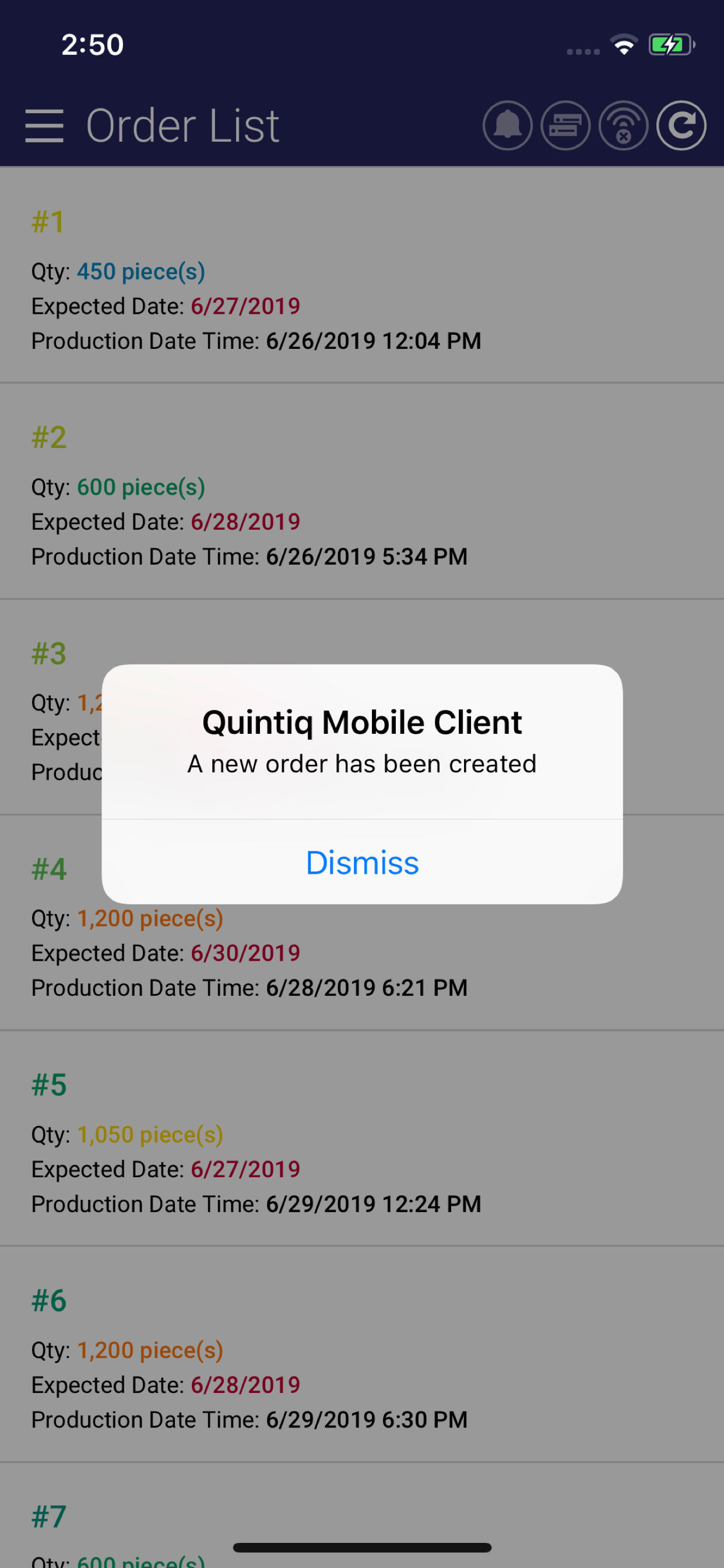Tap production date time of order #2
This screenshot has height=1568, width=724.
click(249, 556)
